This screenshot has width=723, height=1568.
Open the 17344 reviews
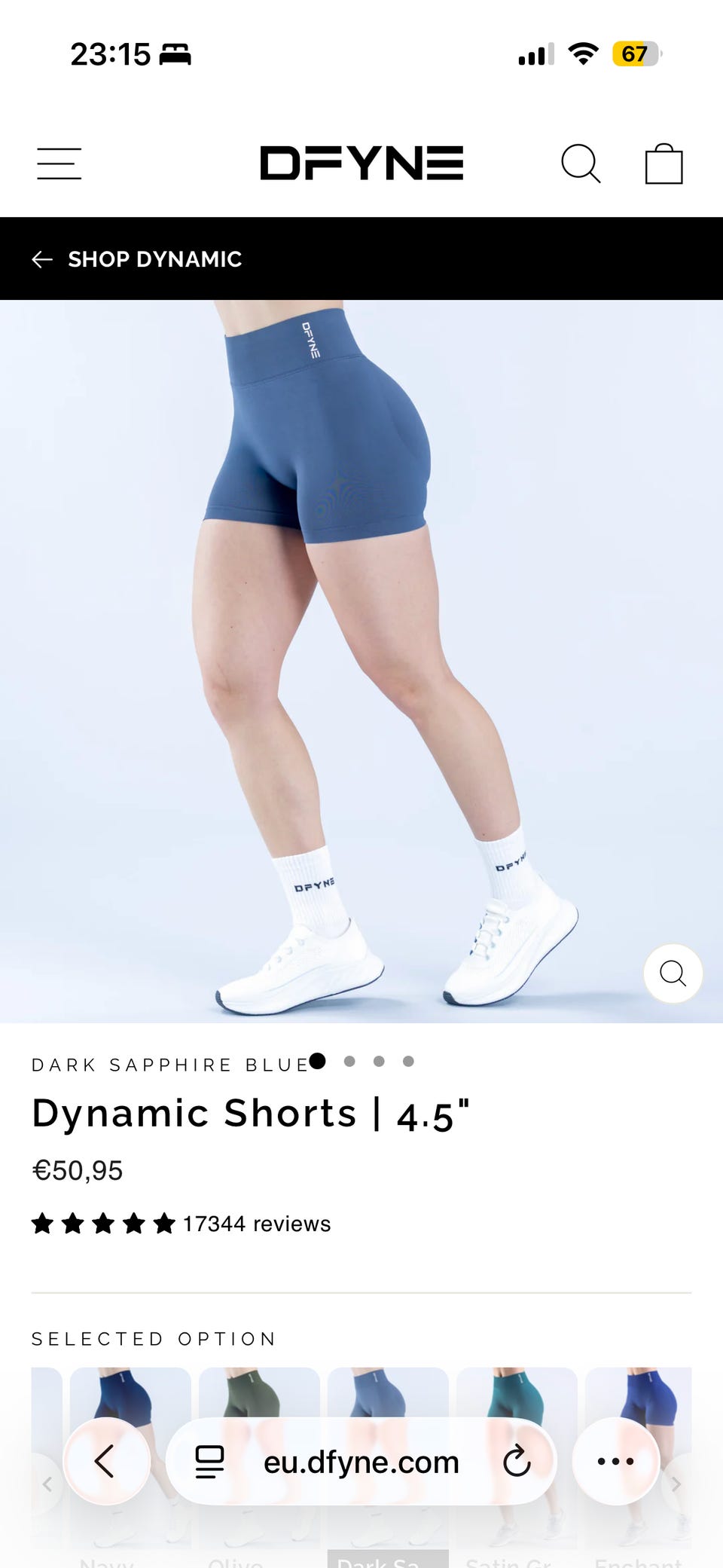(x=257, y=1224)
